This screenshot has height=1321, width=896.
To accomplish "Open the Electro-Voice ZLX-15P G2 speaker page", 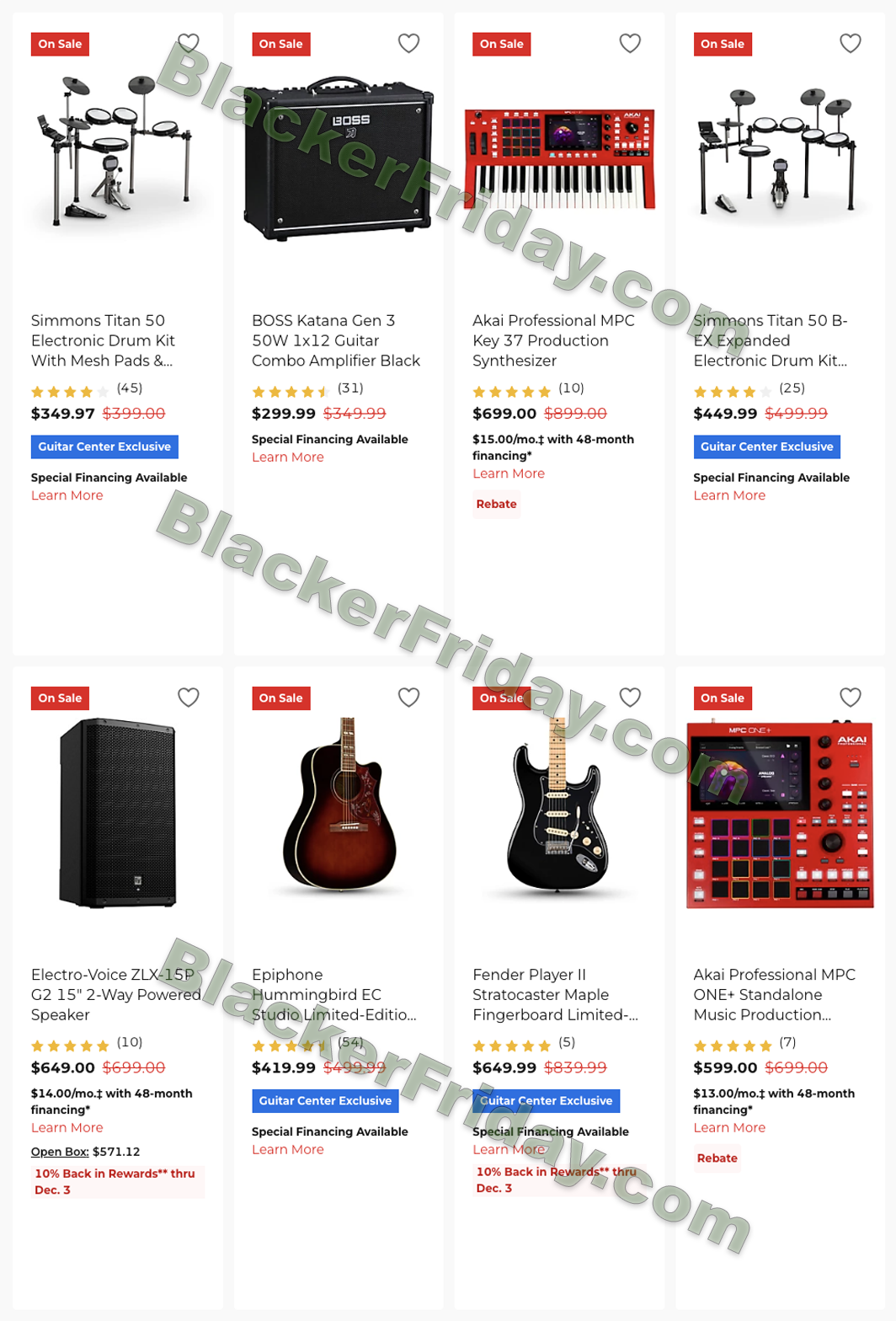I will [115, 994].
